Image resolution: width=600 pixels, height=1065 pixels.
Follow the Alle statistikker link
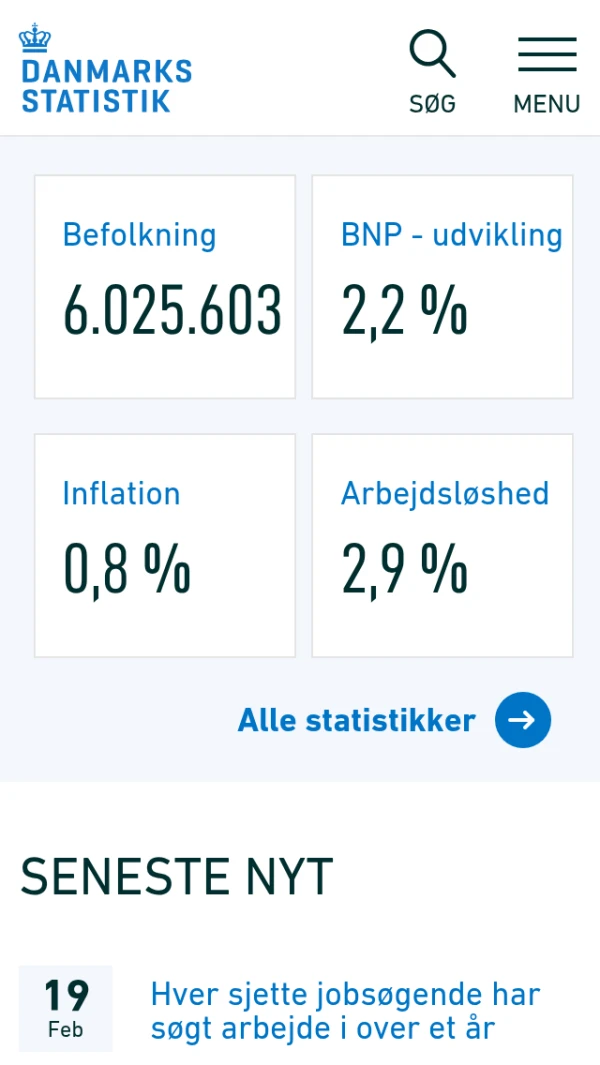pos(394,720)
